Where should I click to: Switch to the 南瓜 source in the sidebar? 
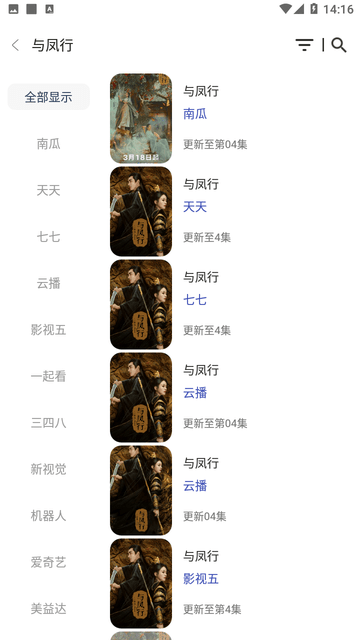pos(49,144)
